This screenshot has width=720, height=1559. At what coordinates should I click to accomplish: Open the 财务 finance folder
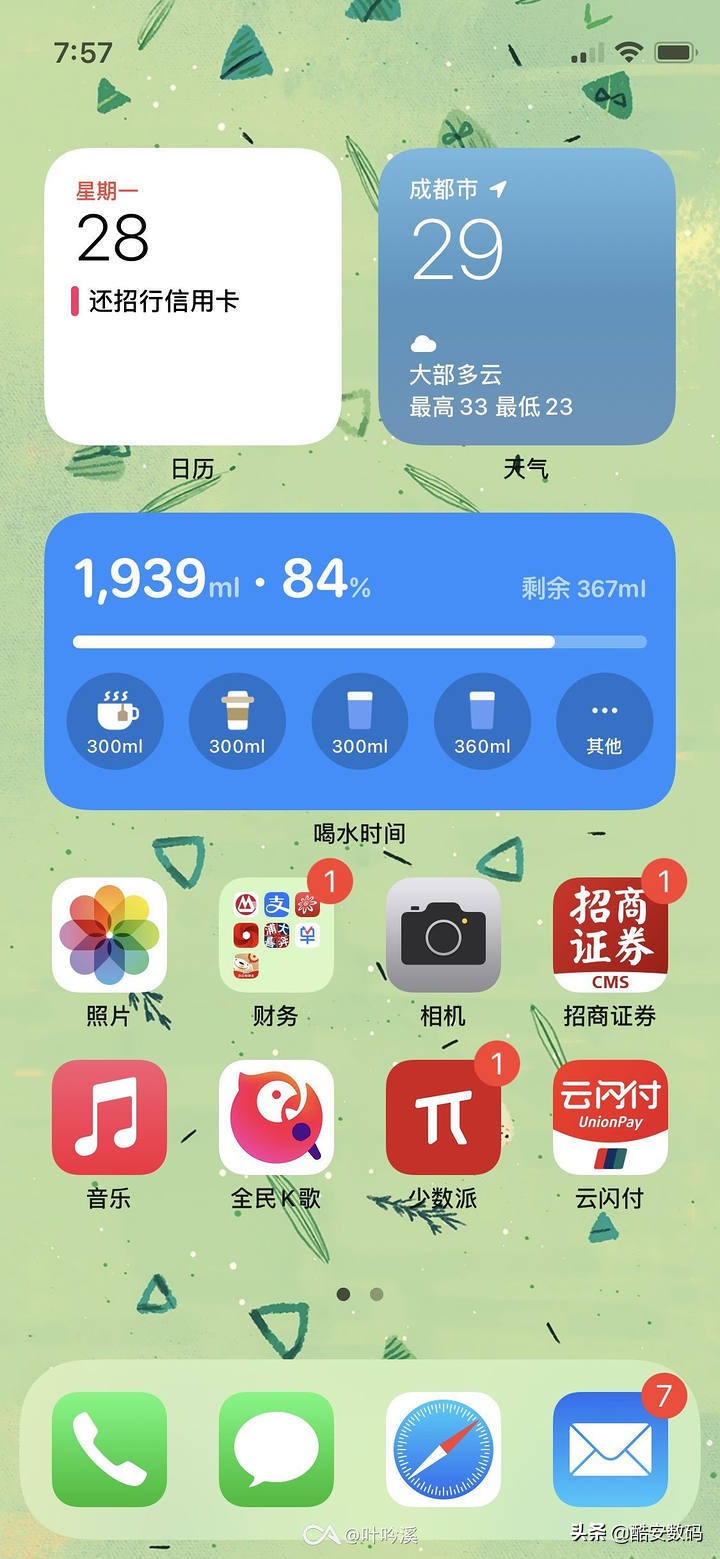276,933
